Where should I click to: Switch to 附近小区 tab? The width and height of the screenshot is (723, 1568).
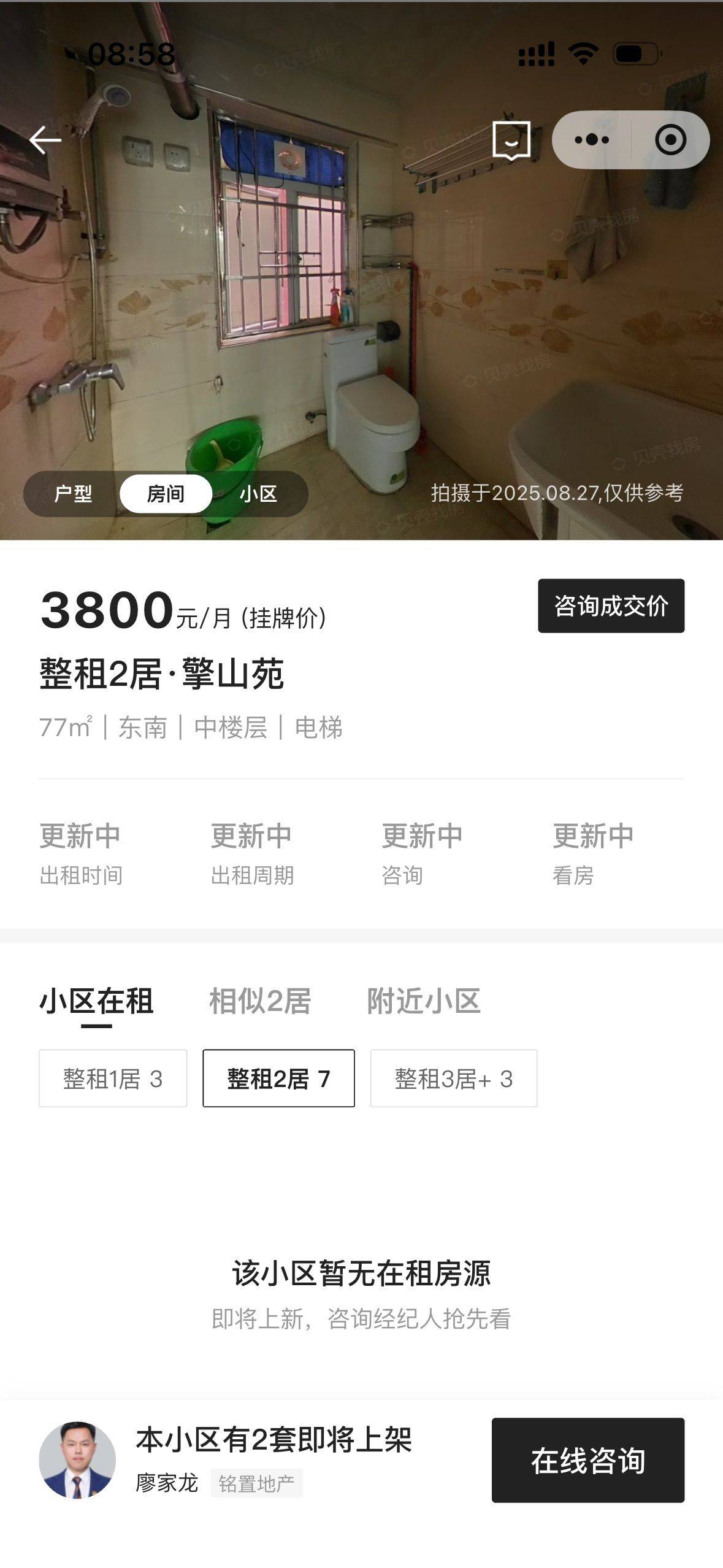(x=424, y=1002)
